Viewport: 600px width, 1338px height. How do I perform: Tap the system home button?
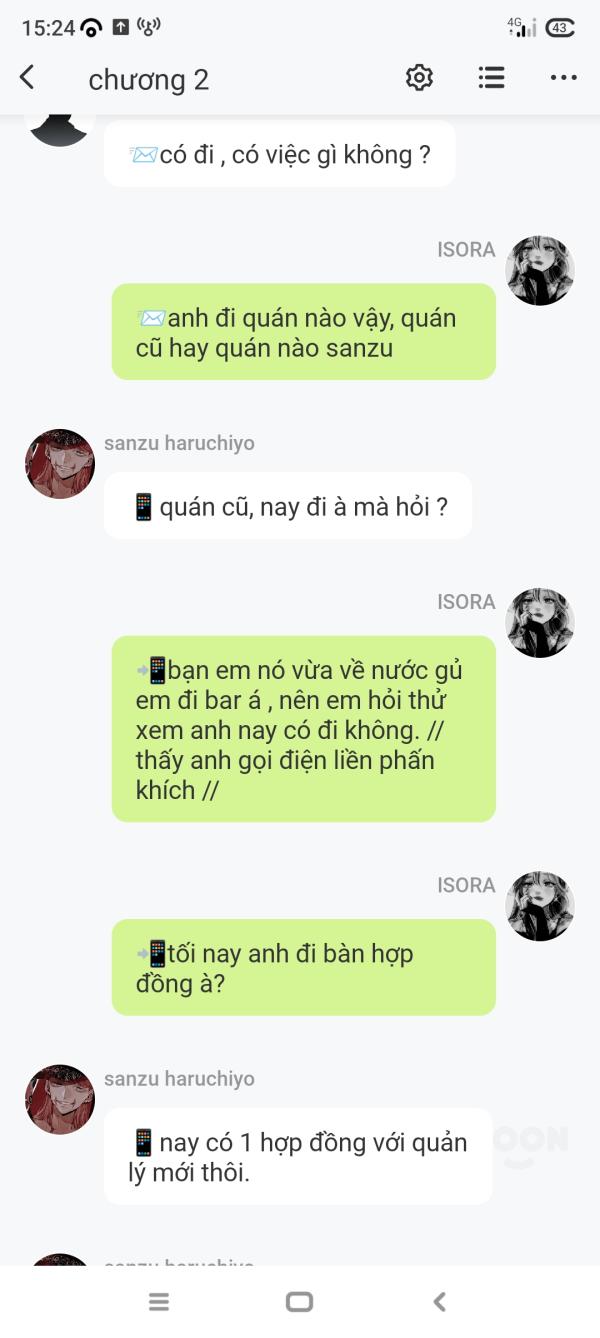[x=299, y=1301]
